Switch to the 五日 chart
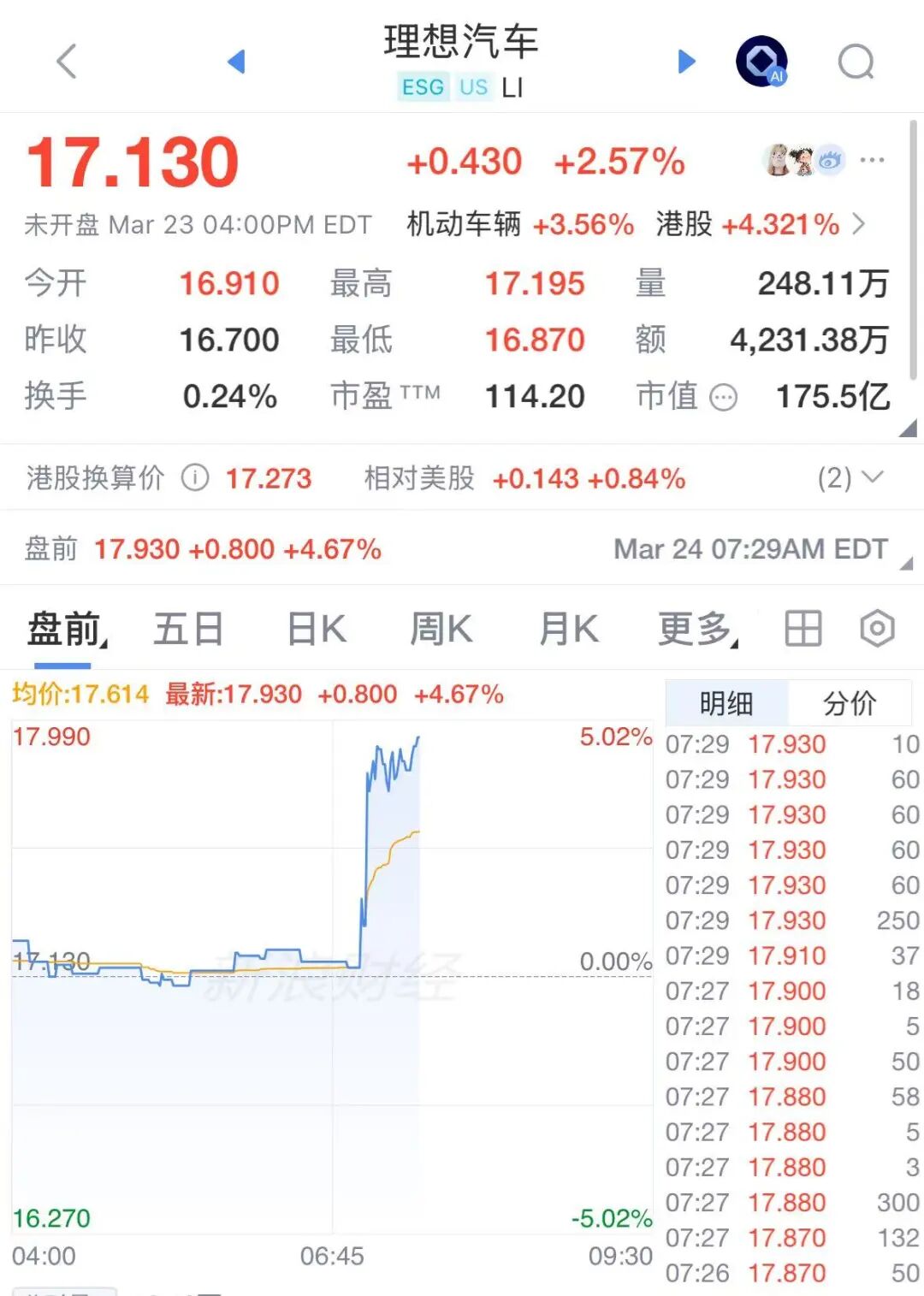924x1296 pixels. coord(188,630)
